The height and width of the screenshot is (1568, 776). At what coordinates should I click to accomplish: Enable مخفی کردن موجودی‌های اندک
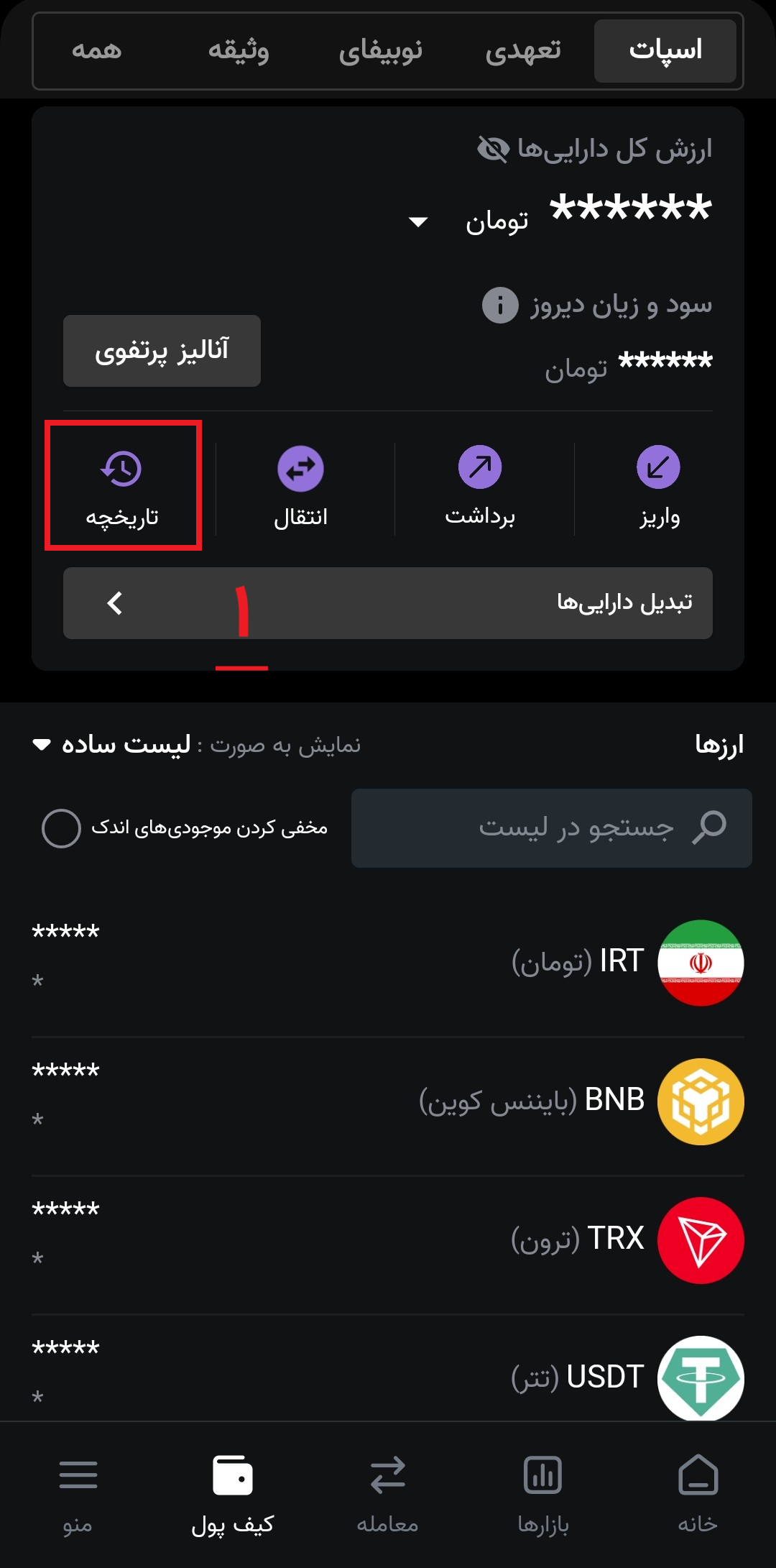(x=62, y=828)
